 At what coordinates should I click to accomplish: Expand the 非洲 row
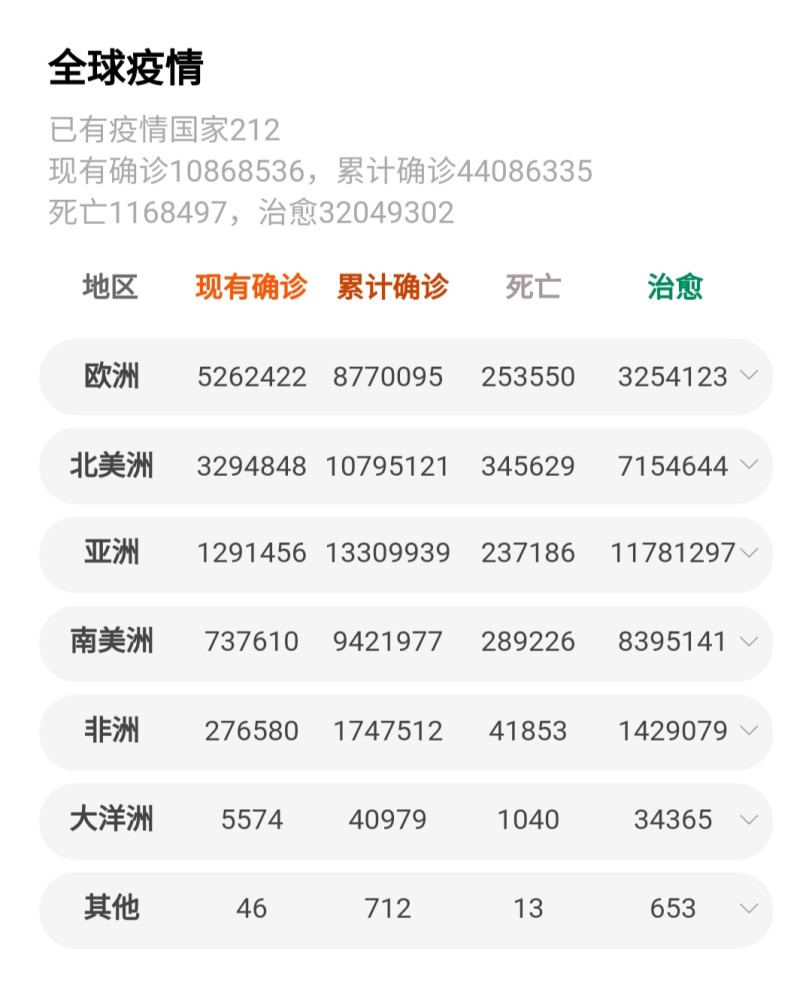(749, 731)
